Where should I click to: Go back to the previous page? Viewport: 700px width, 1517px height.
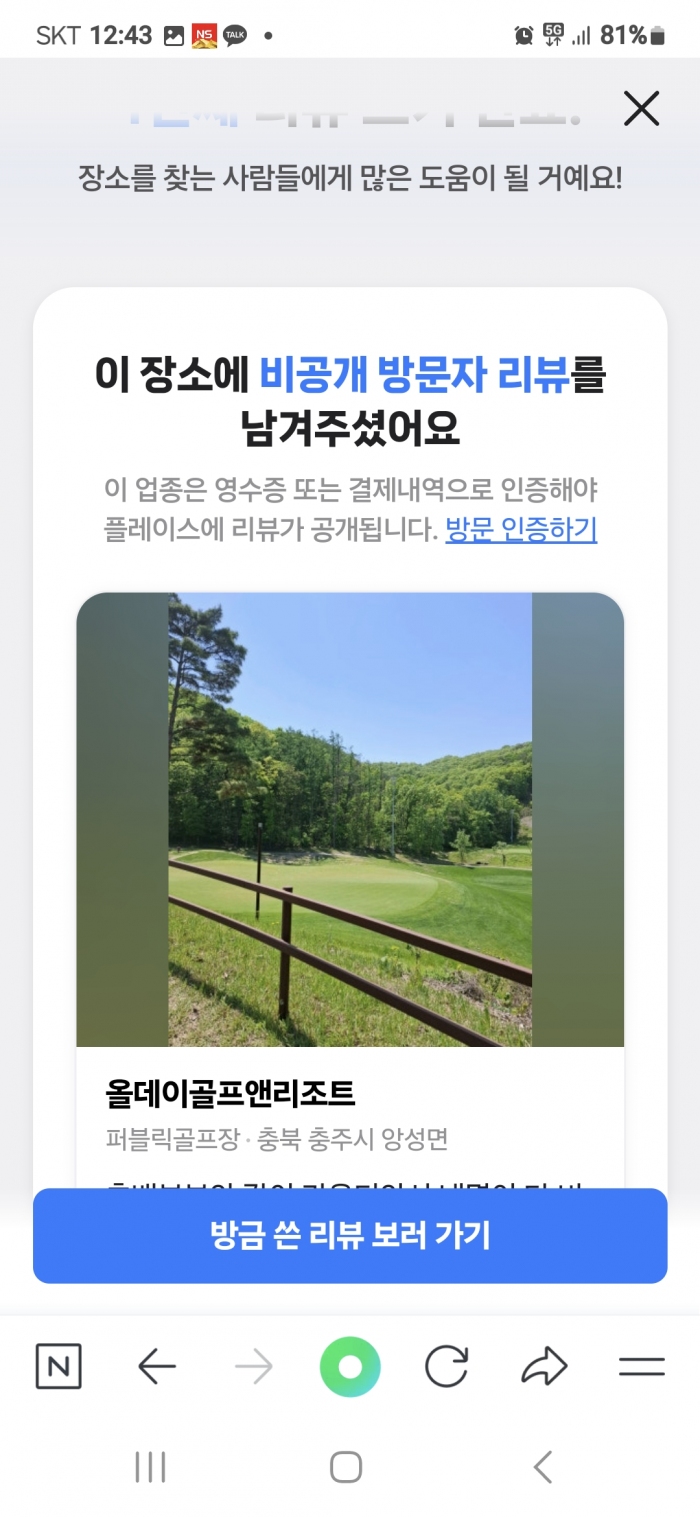[157, 1367]
